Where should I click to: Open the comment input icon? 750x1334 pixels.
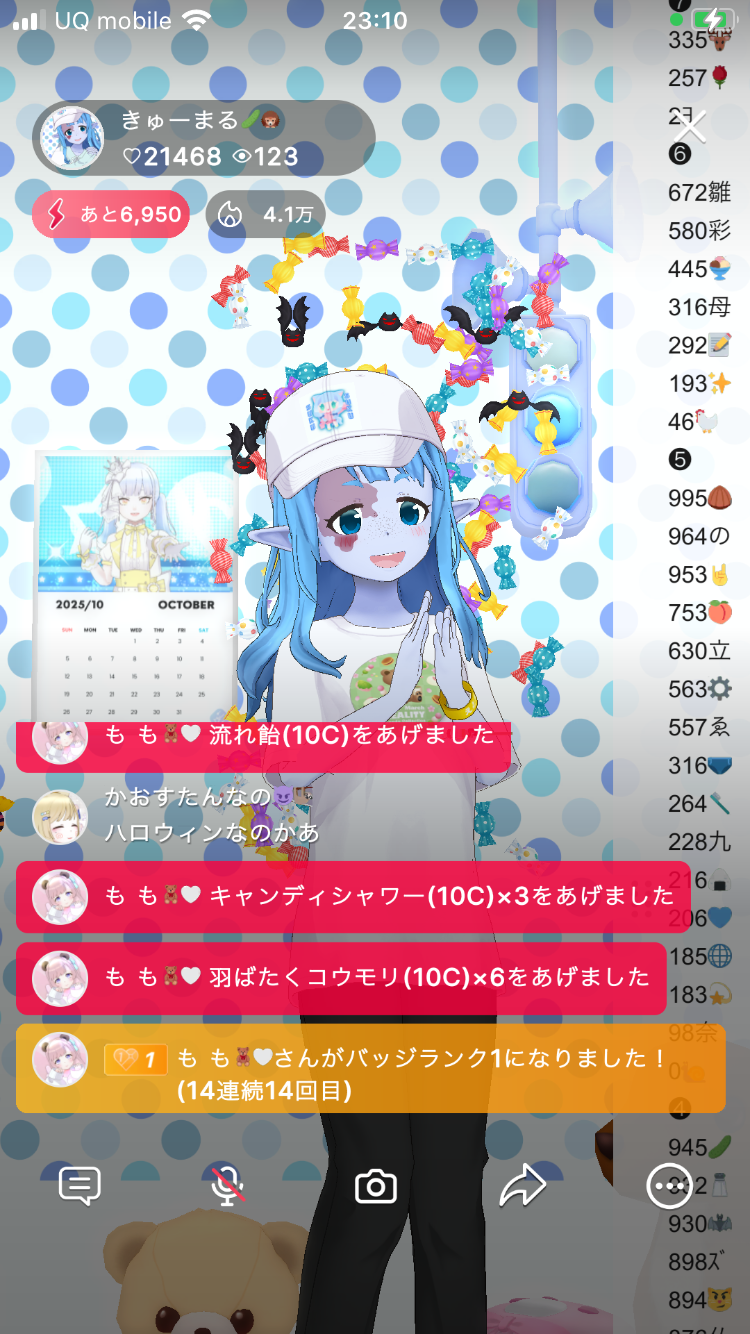80,1187
